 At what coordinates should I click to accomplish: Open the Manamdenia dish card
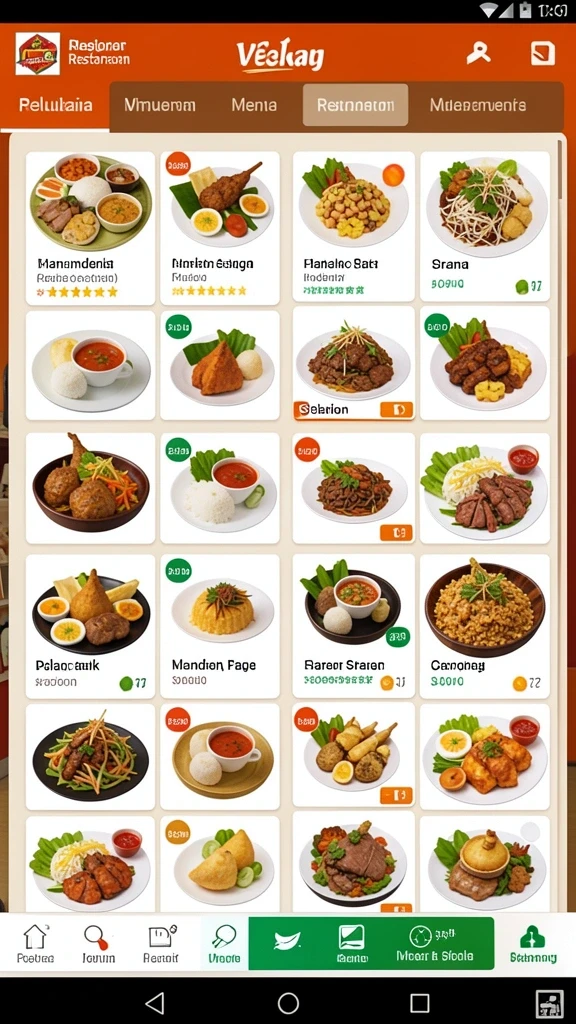91,228
